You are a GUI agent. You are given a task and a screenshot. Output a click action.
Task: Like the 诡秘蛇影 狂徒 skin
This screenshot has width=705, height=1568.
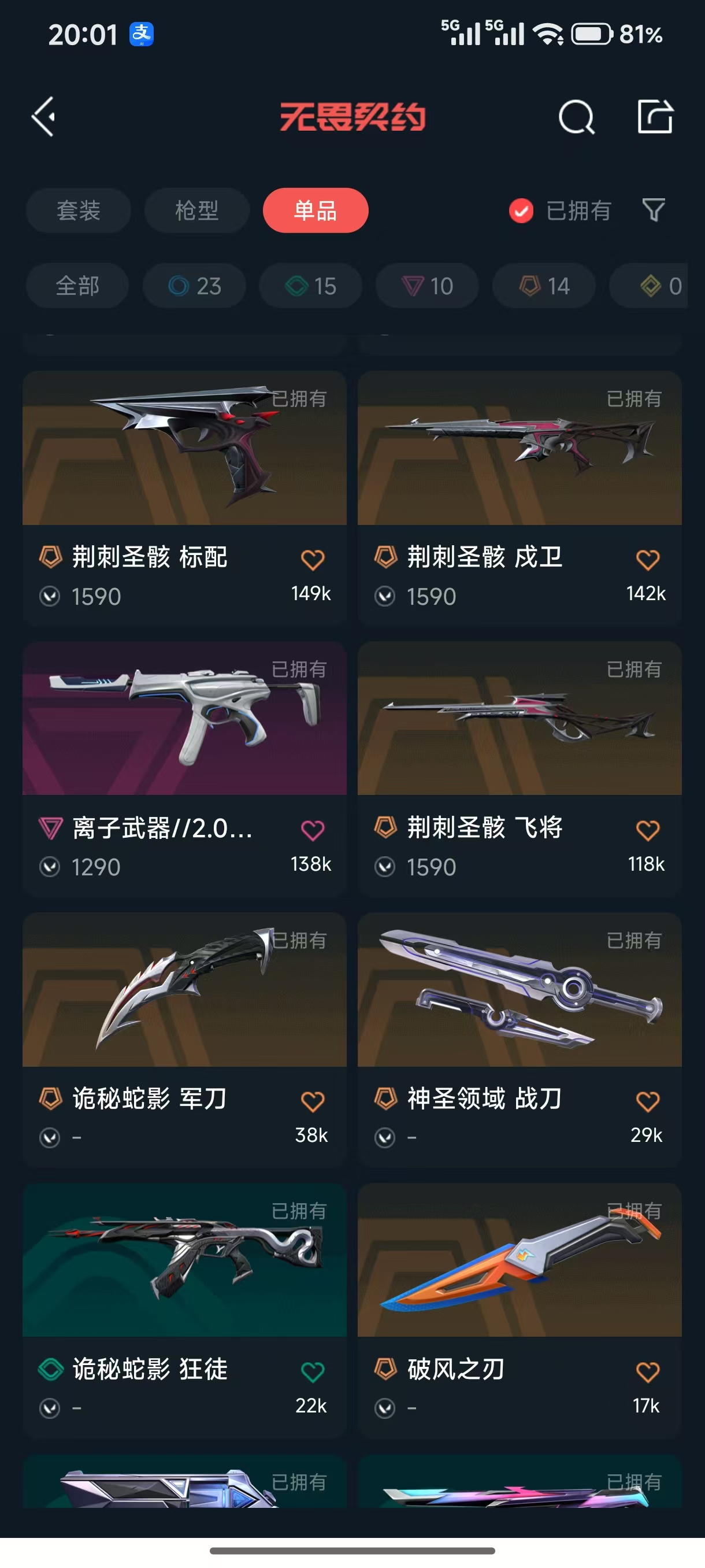click(312, 1372)
